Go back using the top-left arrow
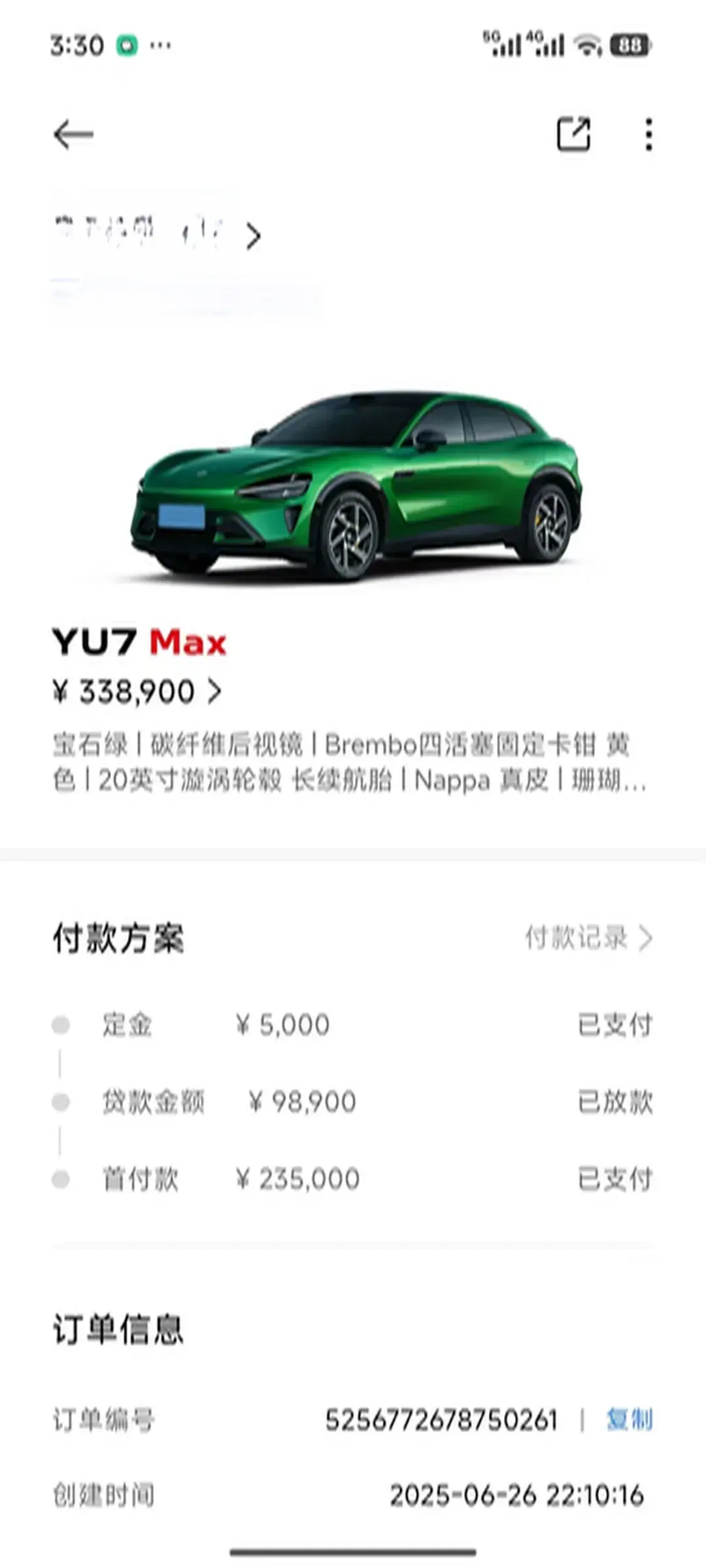The width and height of the screenshot is (706, 1568). pos(73,135)
